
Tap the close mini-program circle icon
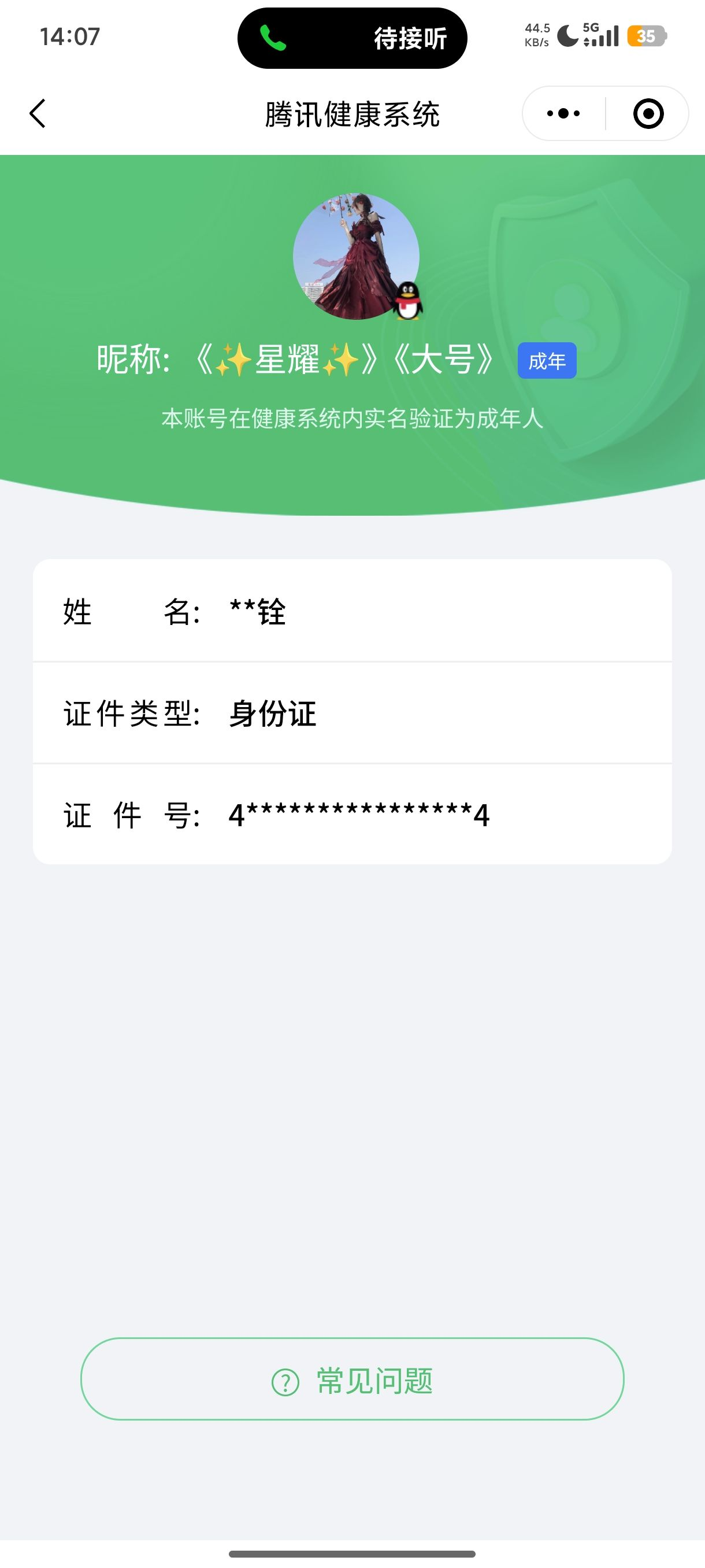tap(647, 113)
